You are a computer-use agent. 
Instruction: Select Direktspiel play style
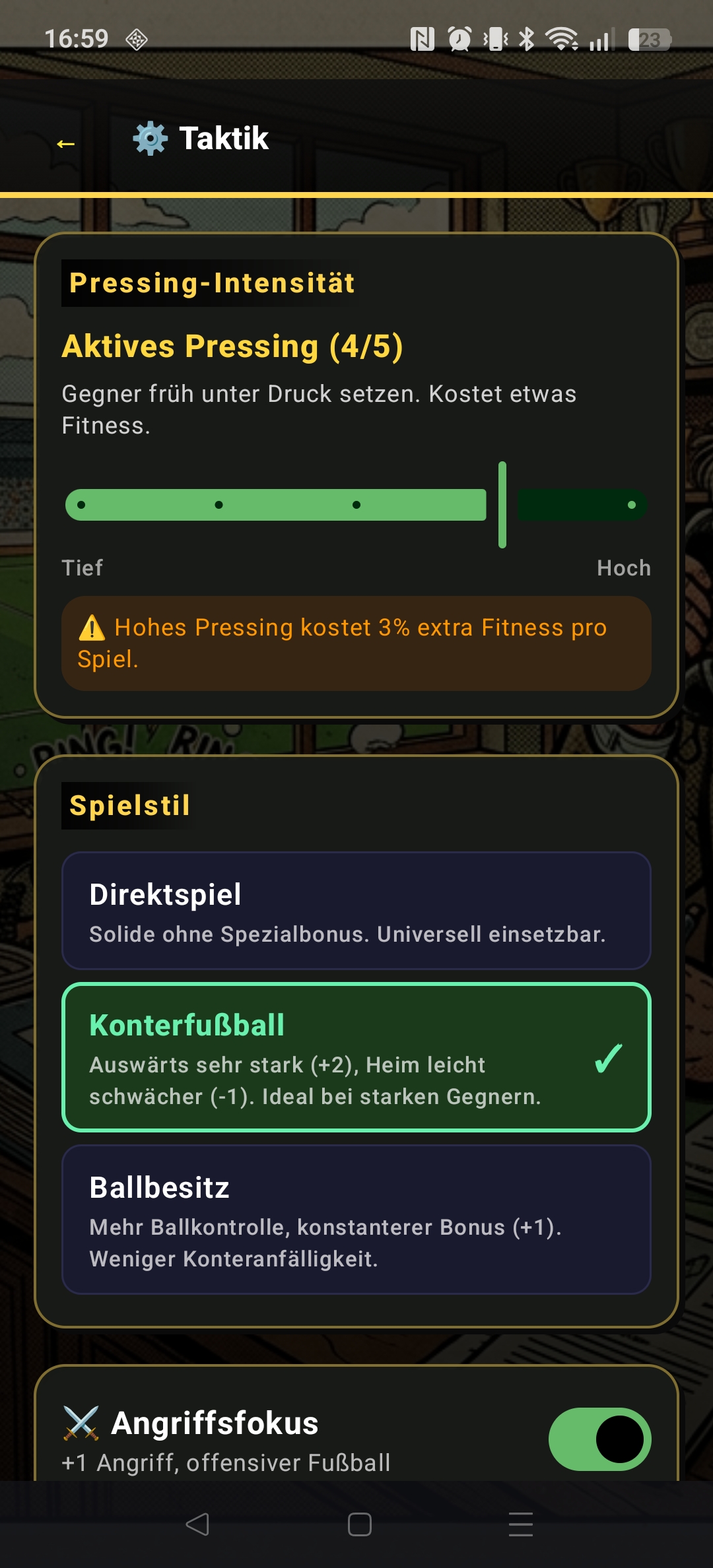pos(356,911)
